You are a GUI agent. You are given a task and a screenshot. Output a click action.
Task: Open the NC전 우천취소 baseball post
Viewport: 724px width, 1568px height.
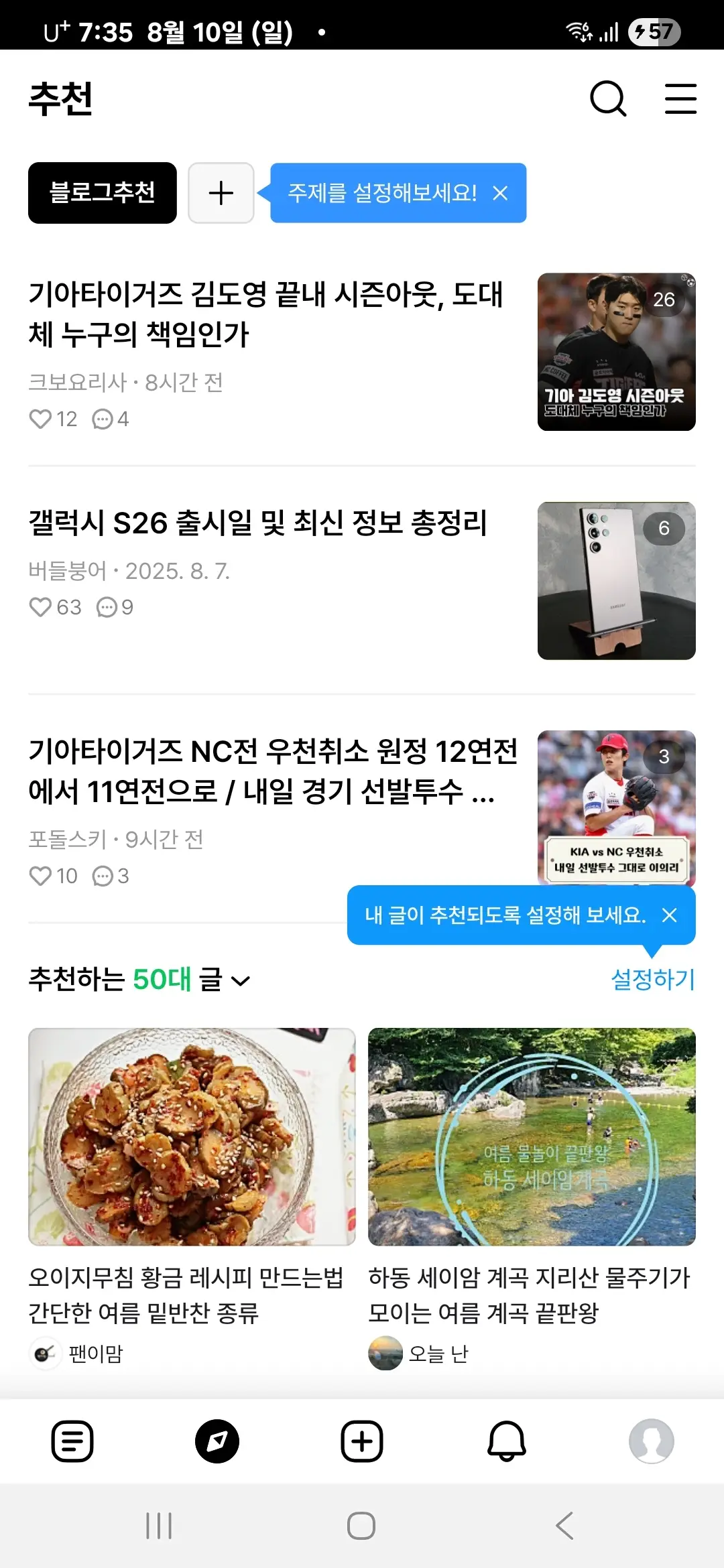click(268, 777)
